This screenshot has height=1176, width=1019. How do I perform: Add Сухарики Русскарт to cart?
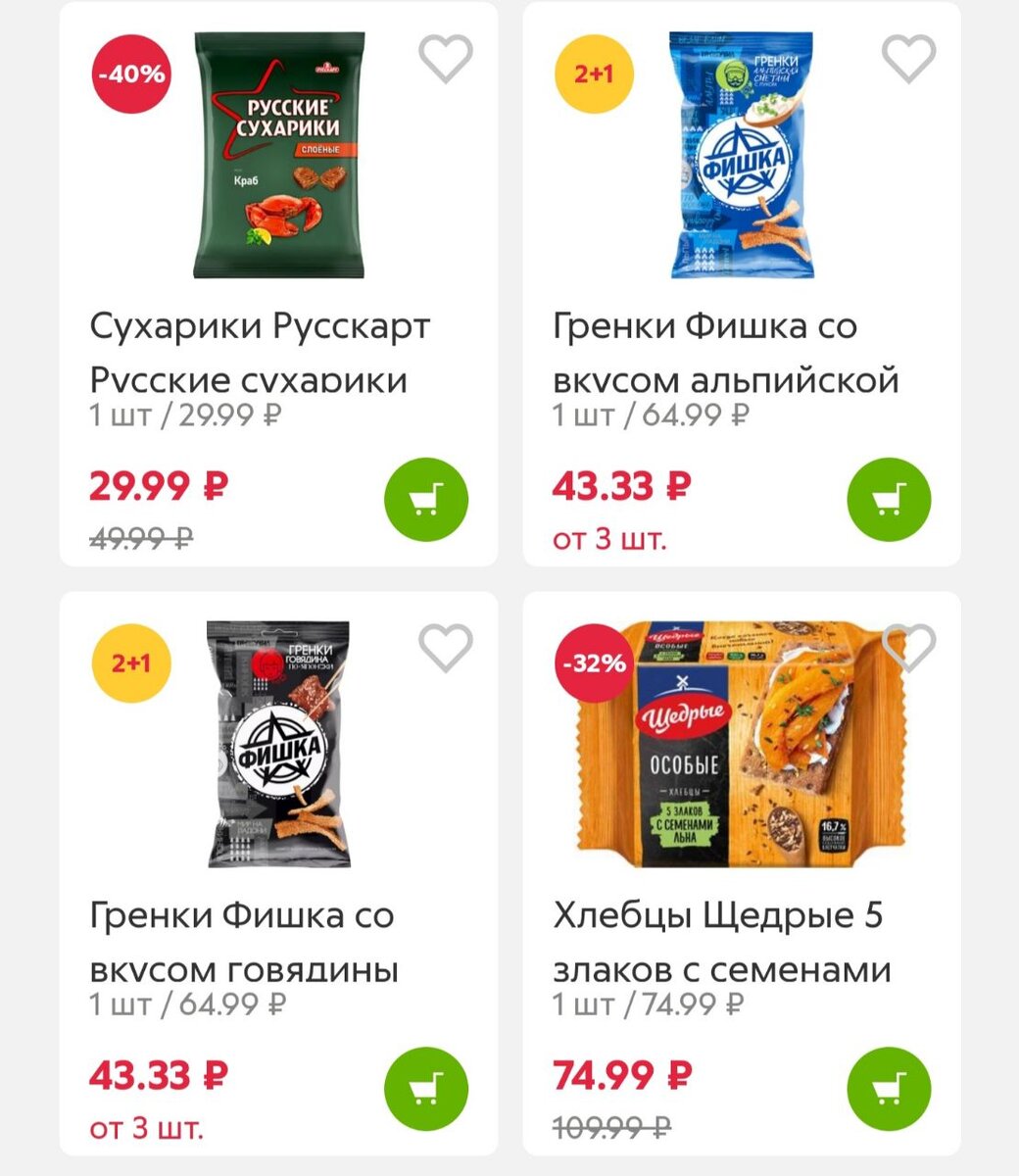[426, 500]
